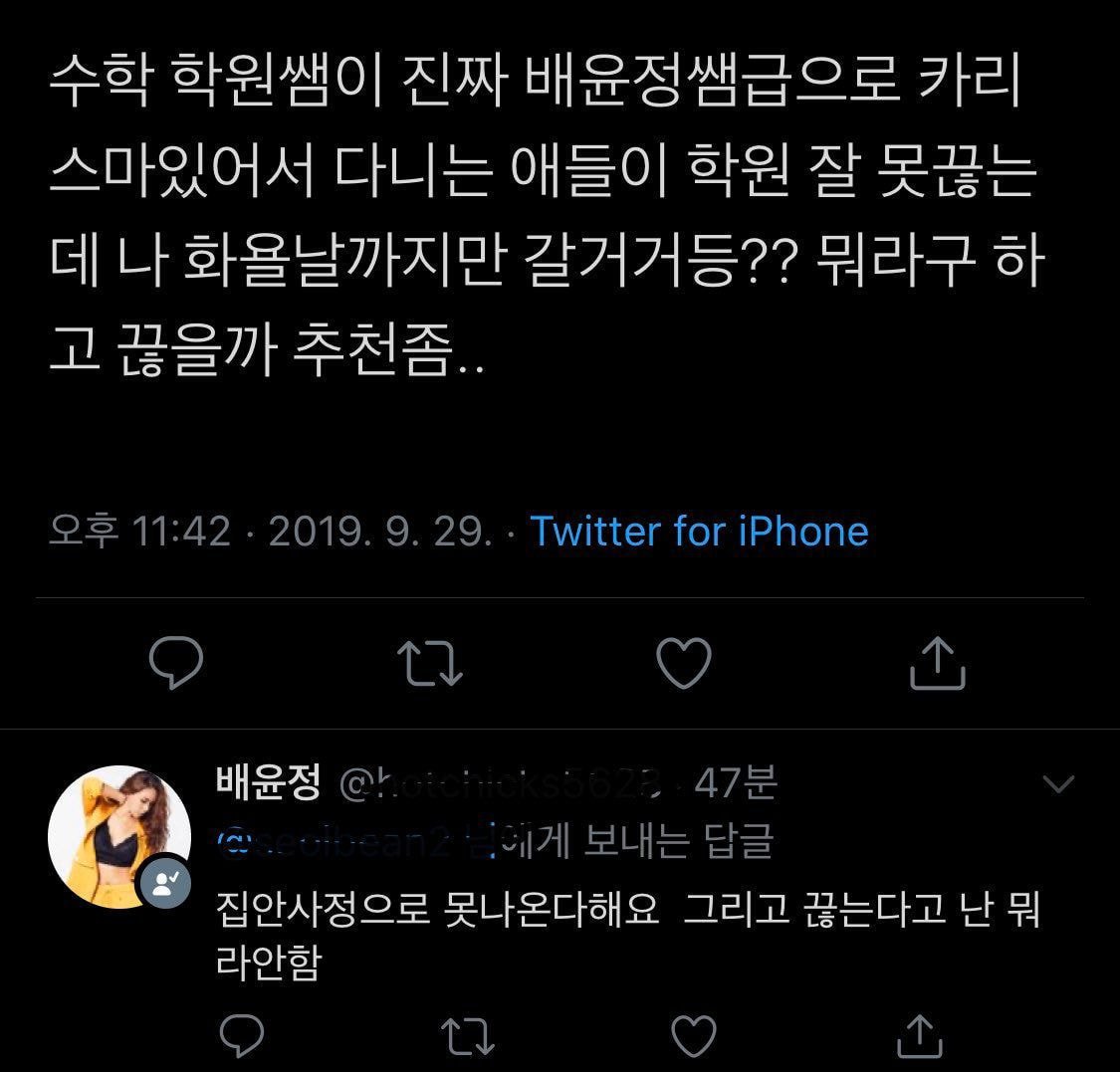Share 배윤정's reply
The width and height of the screenshot is (1120, 1072).
pyautogui.click(x=919, y=1037)
